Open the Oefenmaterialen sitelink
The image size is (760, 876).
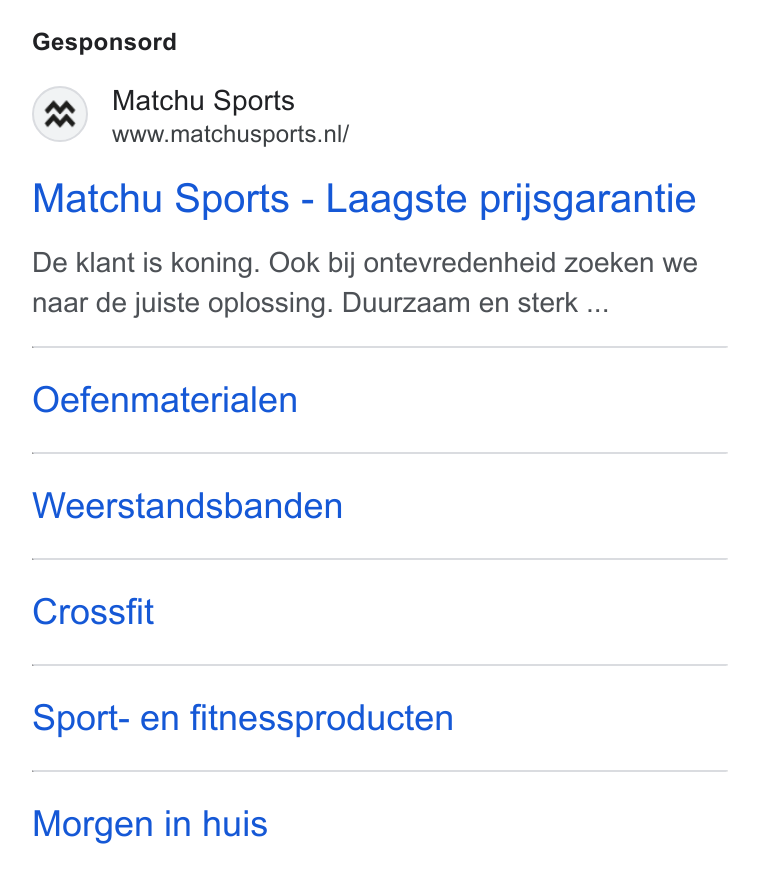tap(165, 400)
